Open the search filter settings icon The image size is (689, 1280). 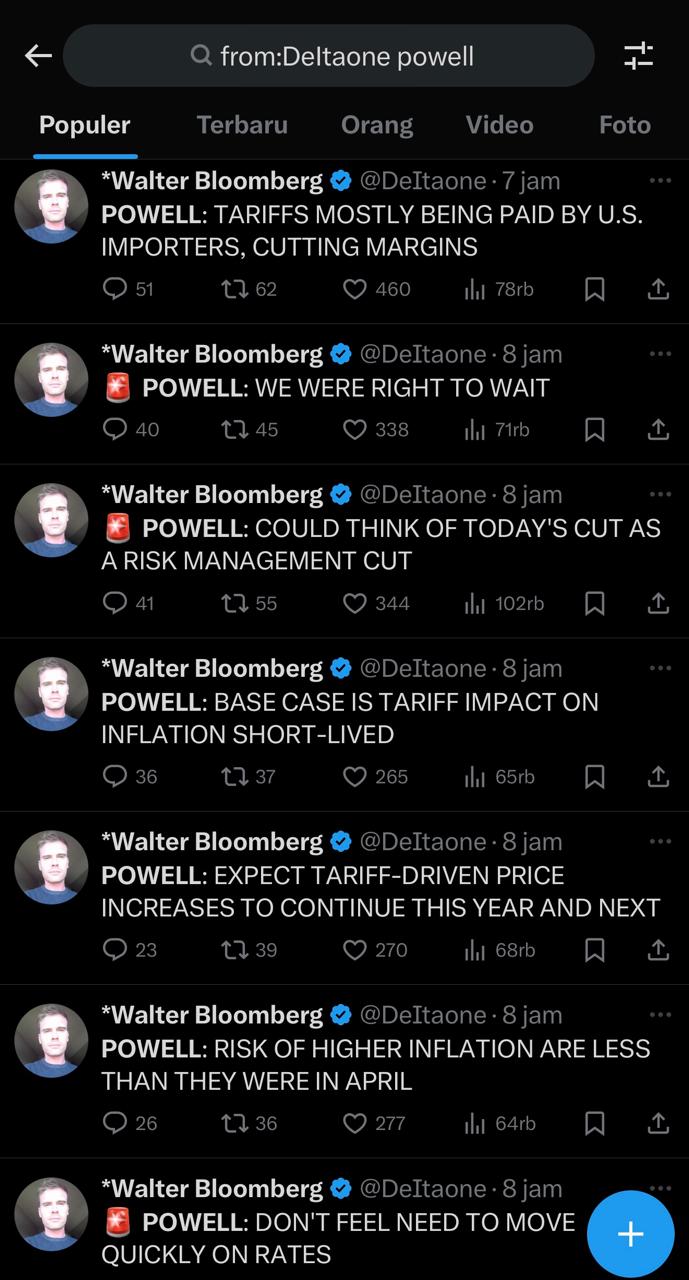tap(638, 56)
